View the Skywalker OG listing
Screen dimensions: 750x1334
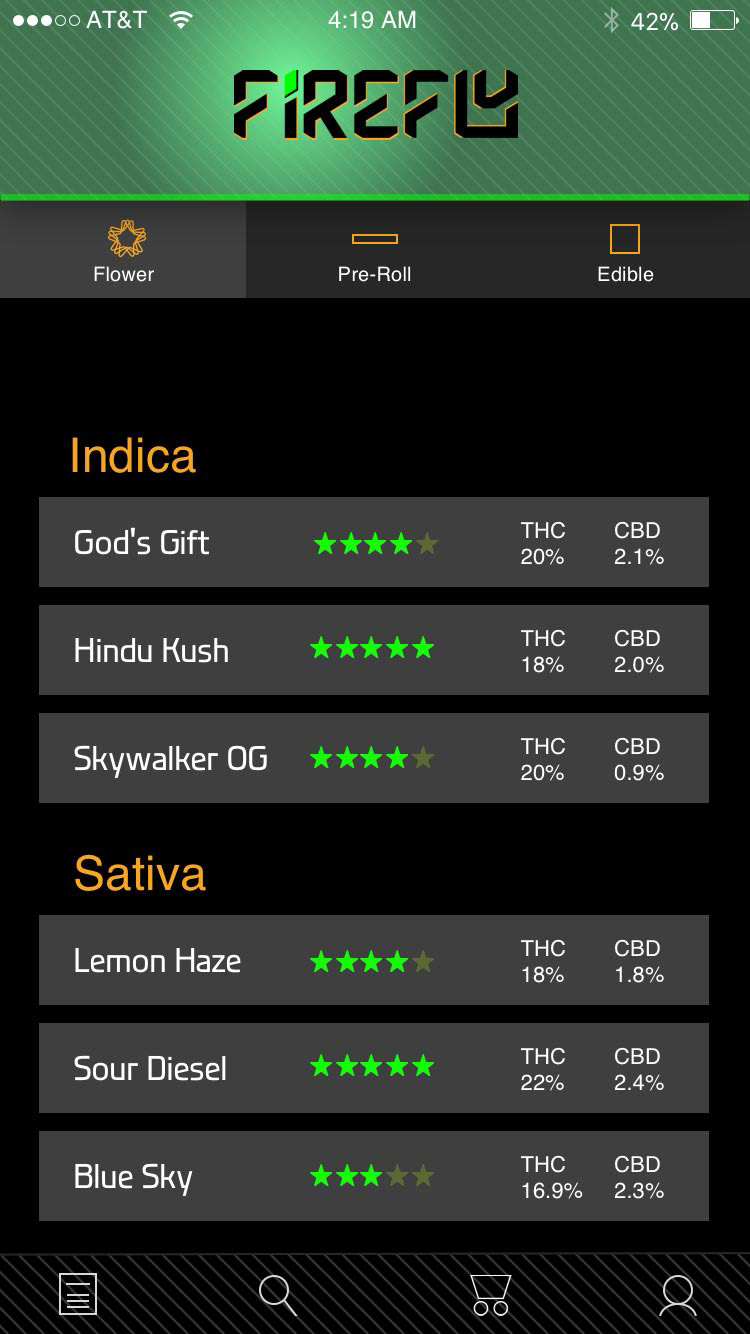click(374, 758)
